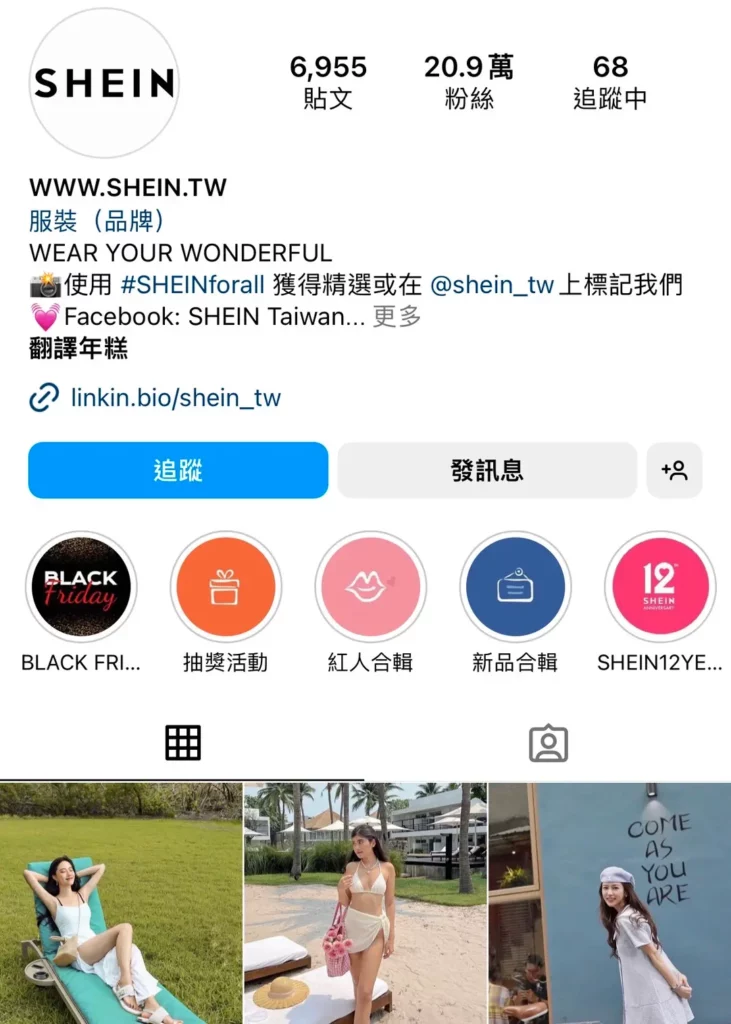Open the BLACK FRIDAY story highlight
731x1024 pixels.
(81, 587)
